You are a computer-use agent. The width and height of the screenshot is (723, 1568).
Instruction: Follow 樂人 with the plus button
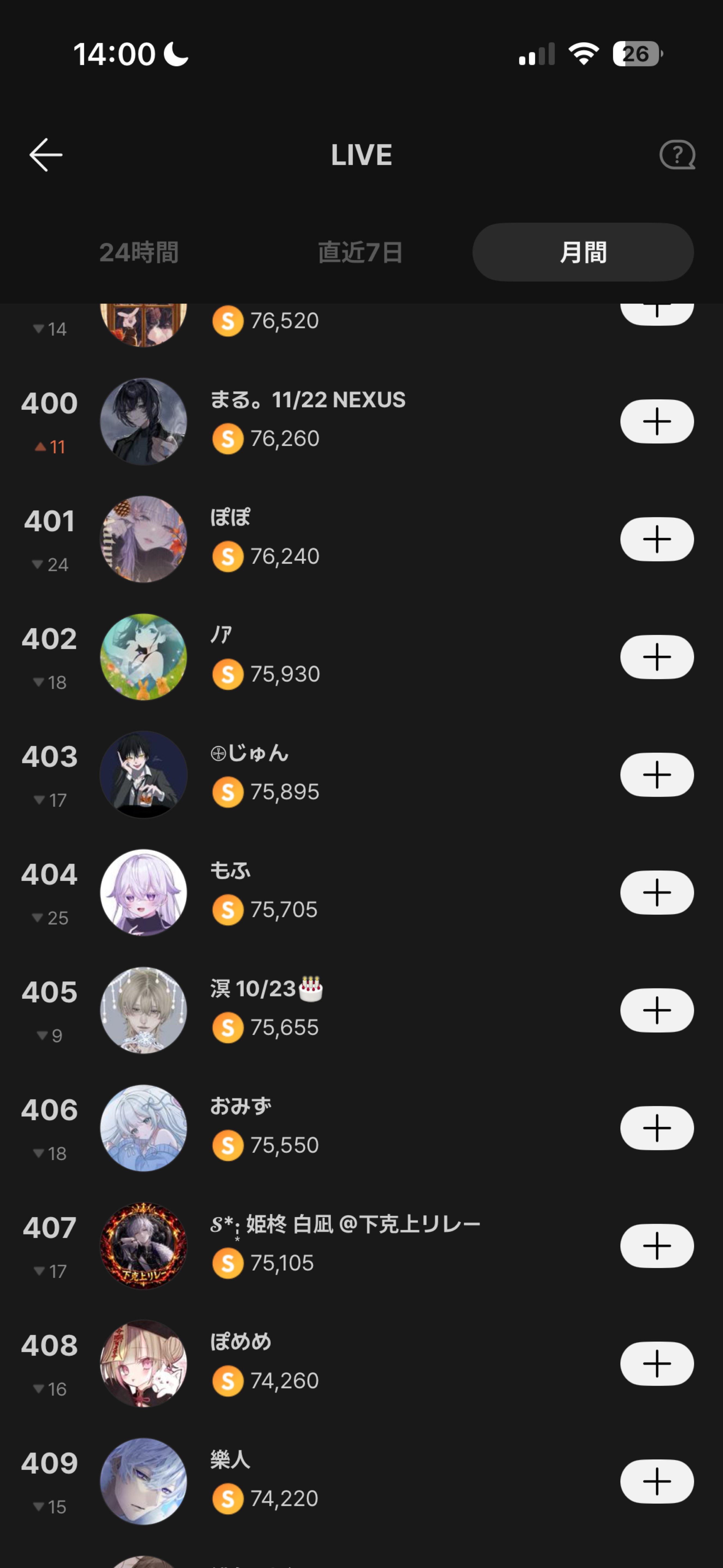pos(657,1481)
